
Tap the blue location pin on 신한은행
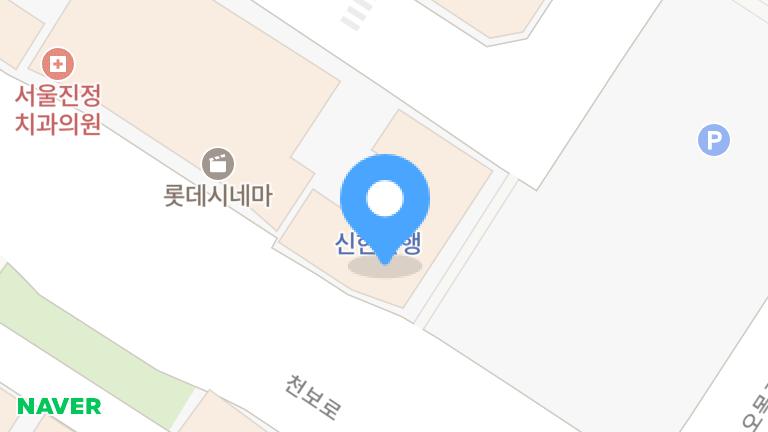(x=385, y=202)
